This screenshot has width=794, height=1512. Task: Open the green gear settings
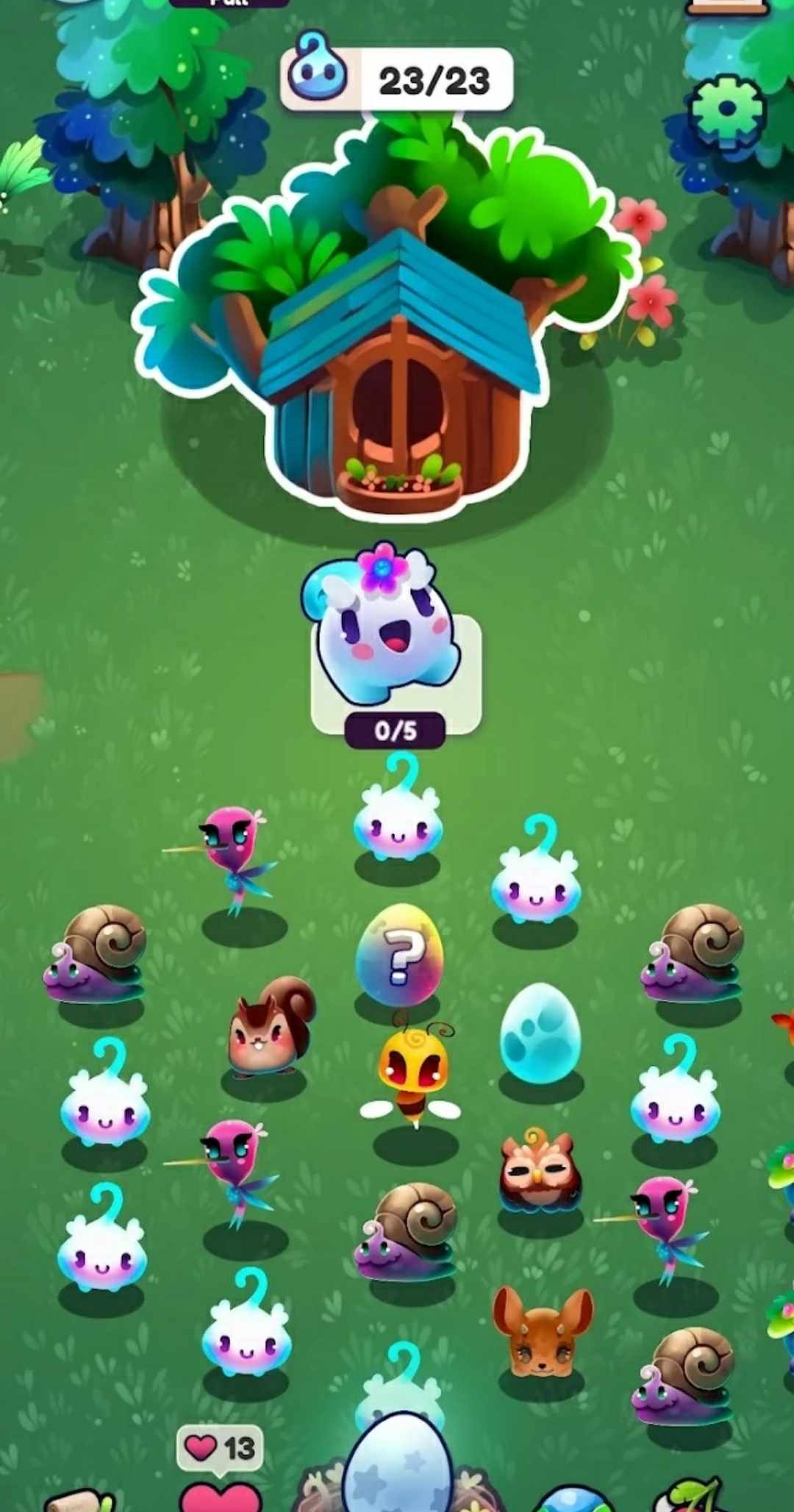[727, 110]
